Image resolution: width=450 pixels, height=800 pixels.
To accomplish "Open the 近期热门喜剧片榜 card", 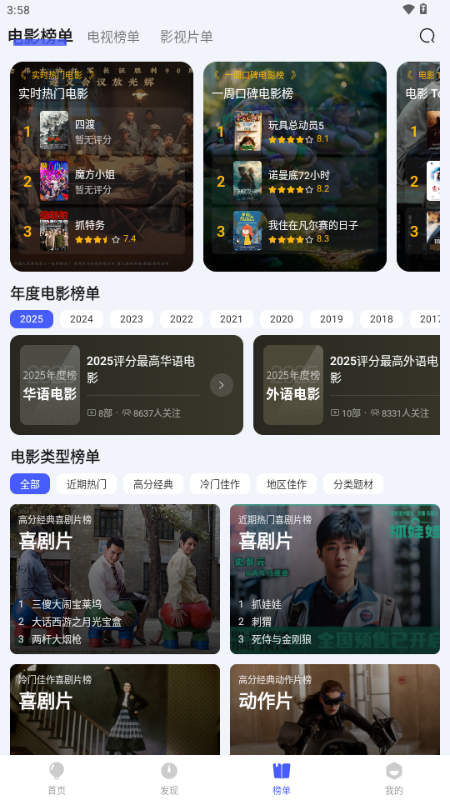I will click(335, 579).
